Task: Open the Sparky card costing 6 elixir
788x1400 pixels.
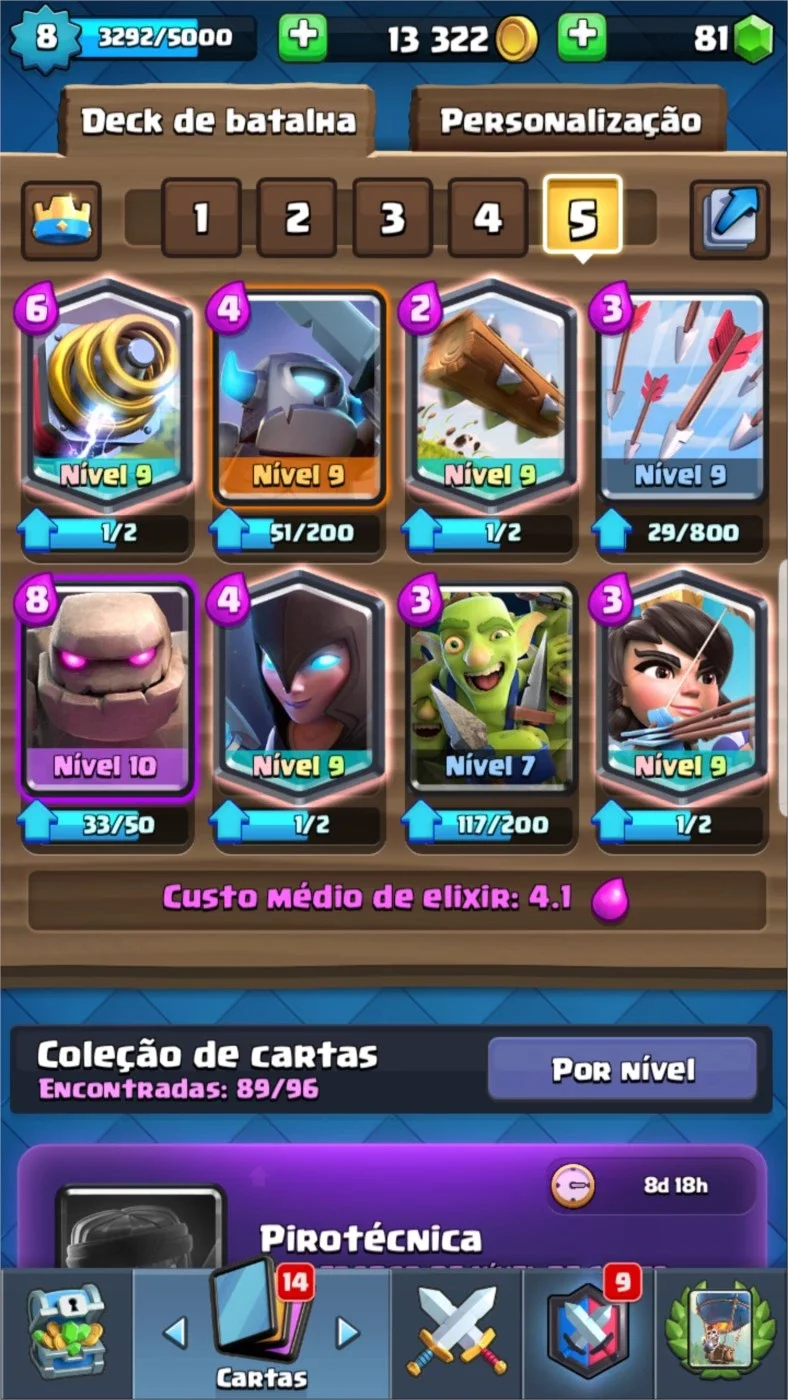Action: pos(106,397)
